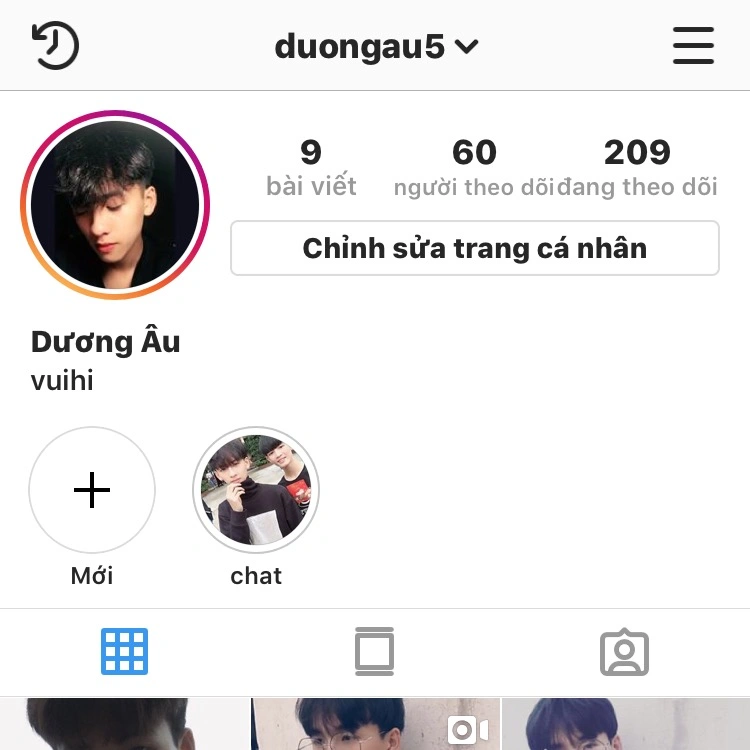
Task: View the profile picture story
Action: 115,205
